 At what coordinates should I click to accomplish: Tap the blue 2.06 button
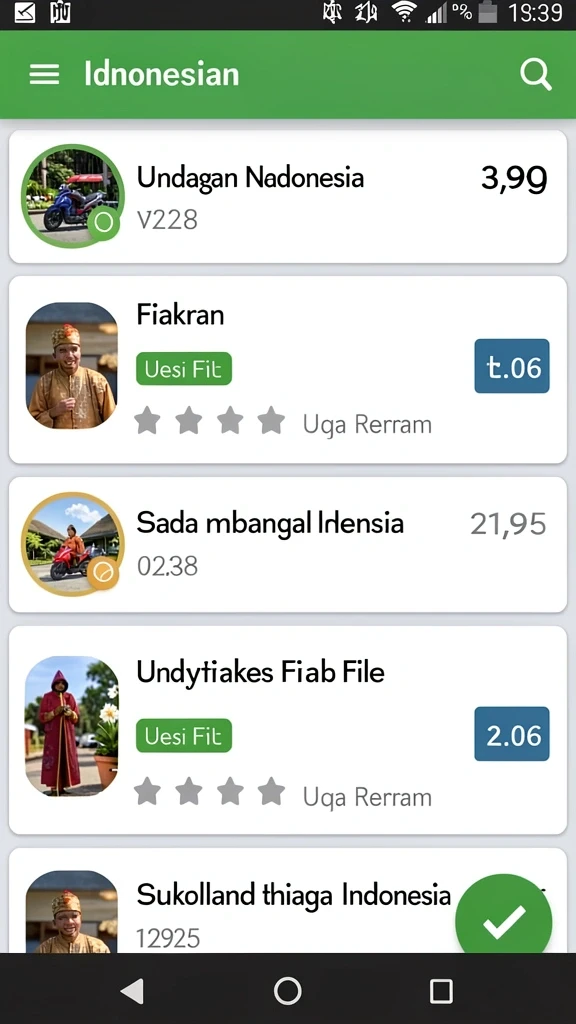pyautogui.click(x=512, y=734)
